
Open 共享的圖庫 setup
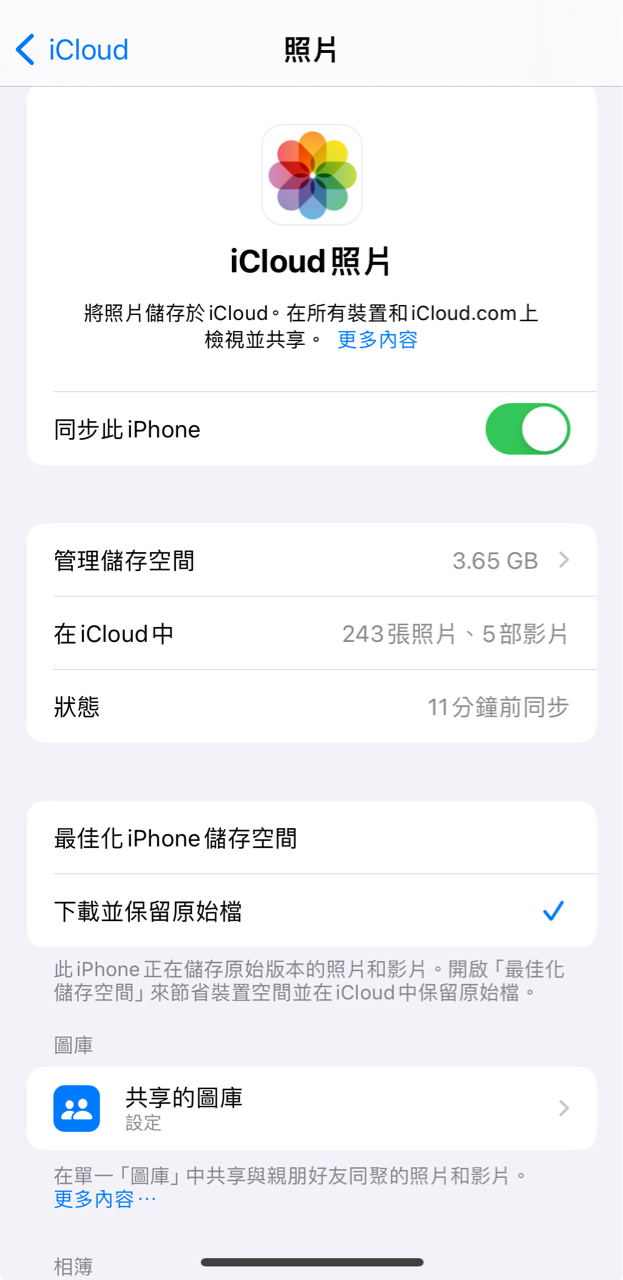312,1108
